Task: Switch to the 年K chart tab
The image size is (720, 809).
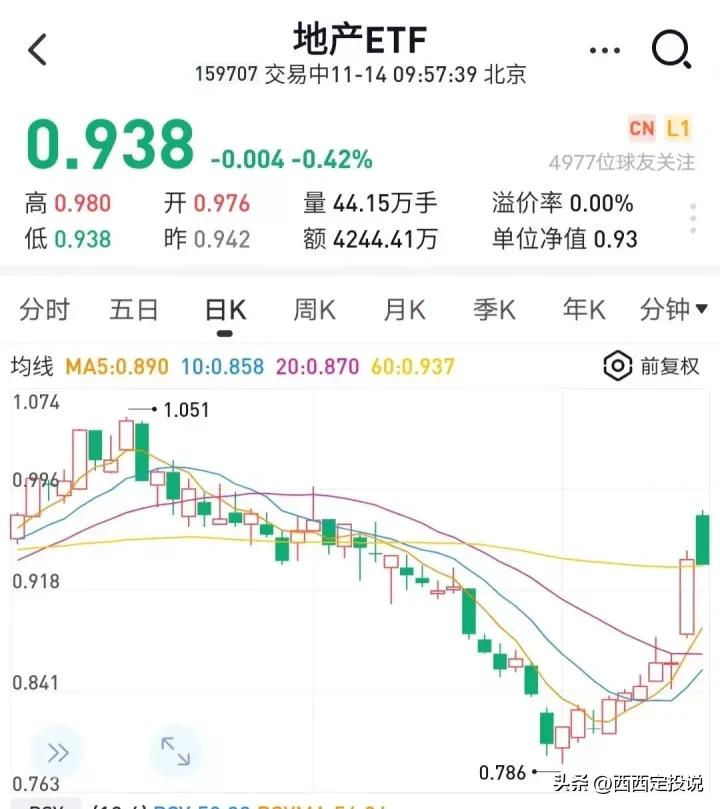Action: [584, 310]
